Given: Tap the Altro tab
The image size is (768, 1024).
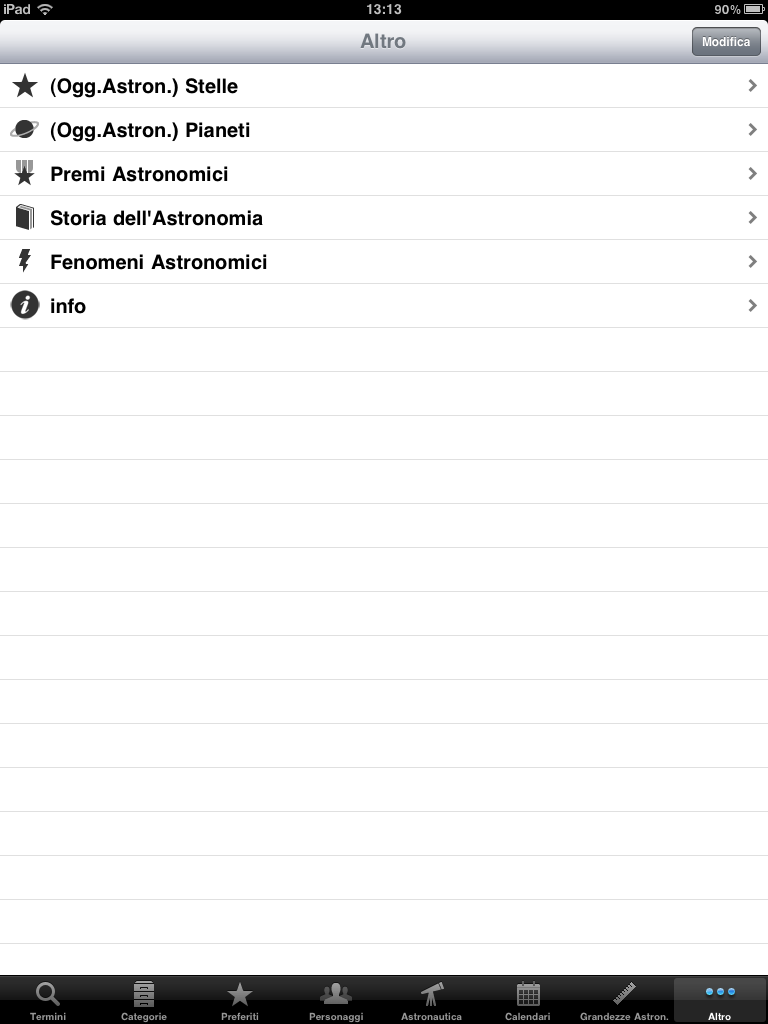Looking at the screenshot, I should click(720, 1000).
